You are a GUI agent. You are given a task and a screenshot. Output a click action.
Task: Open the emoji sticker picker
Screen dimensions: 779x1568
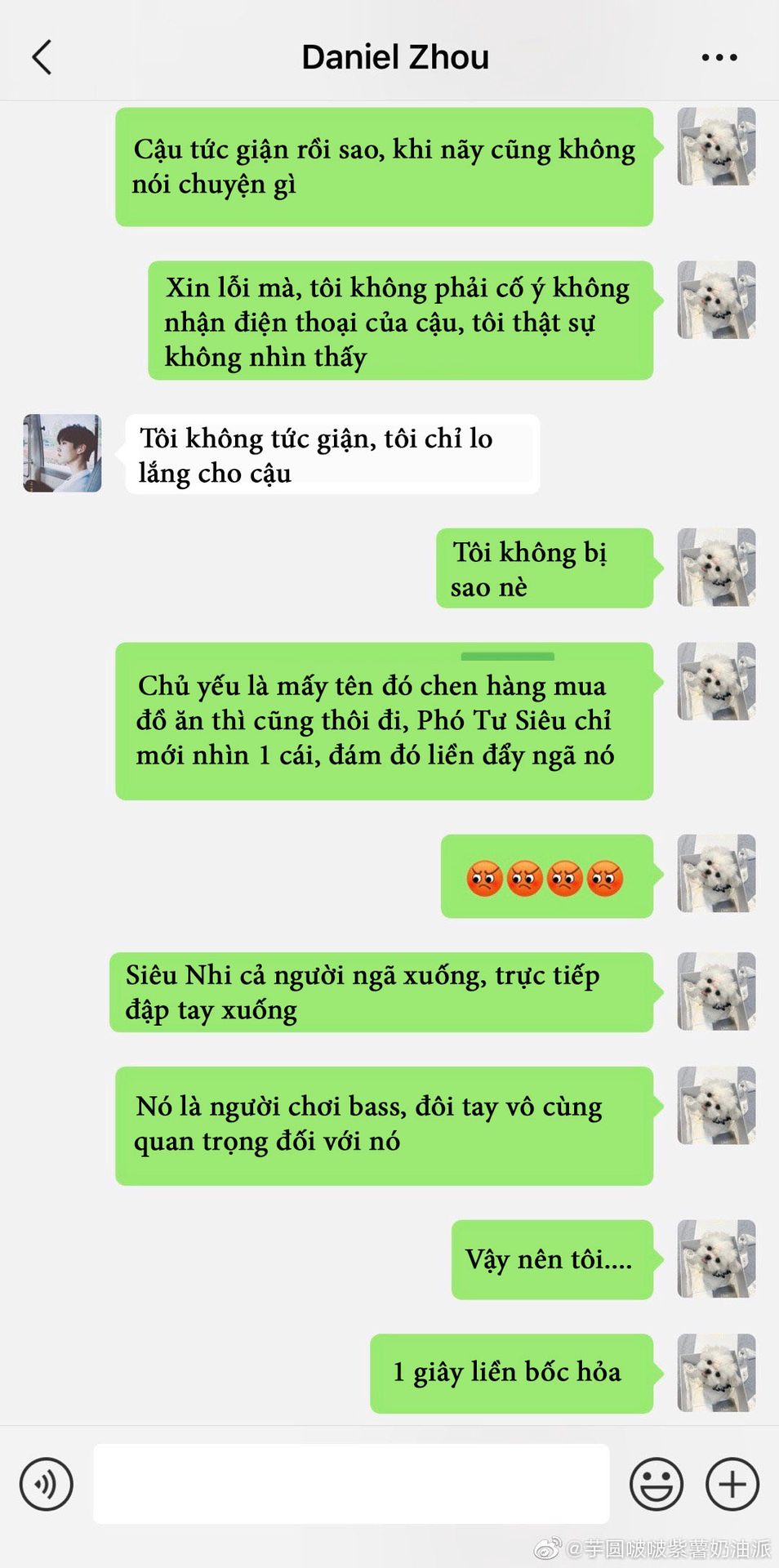656,1484
